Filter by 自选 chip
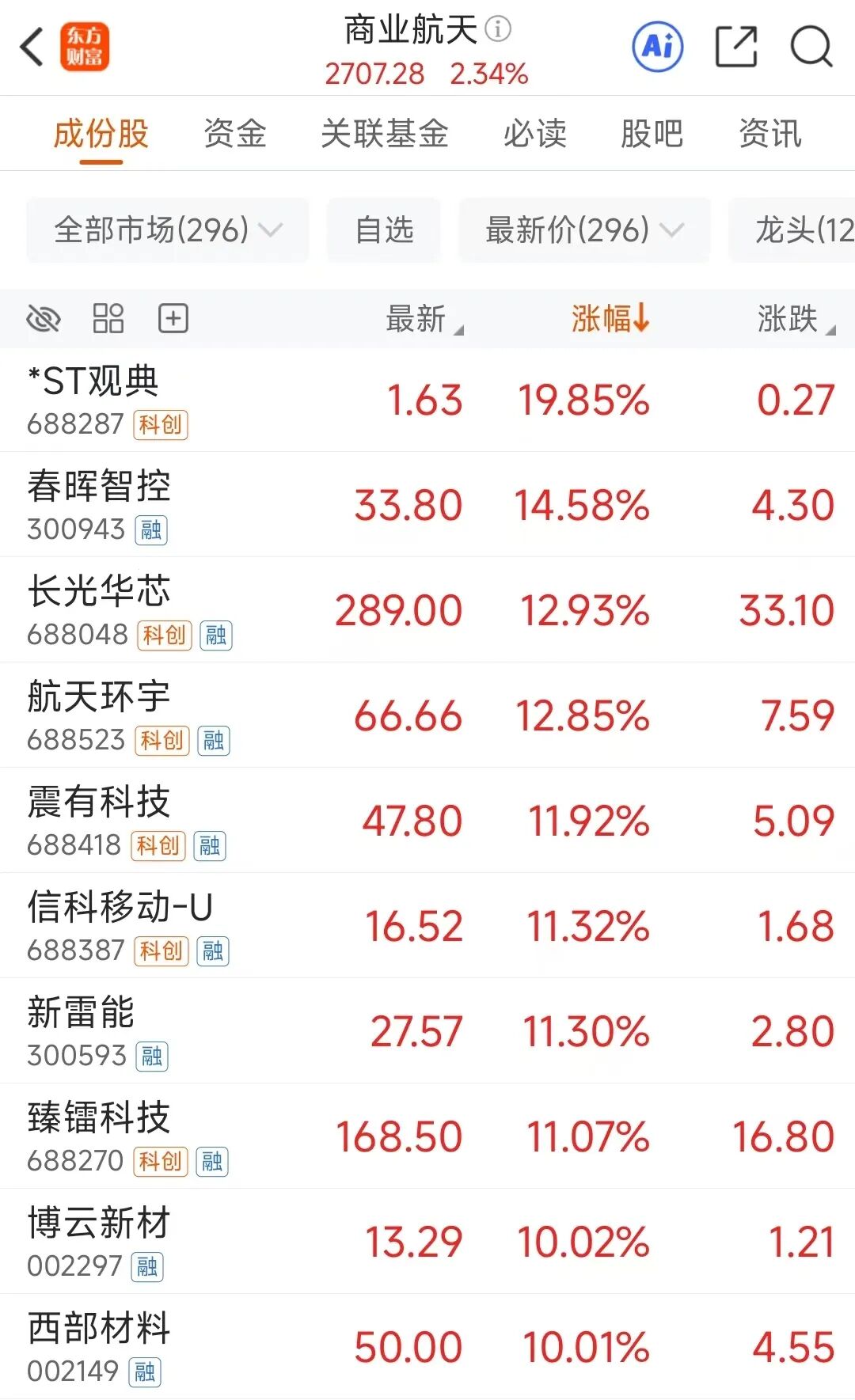Image resolution: width=855 pixels, height=1400 pixels. click(x=384, y=230)
